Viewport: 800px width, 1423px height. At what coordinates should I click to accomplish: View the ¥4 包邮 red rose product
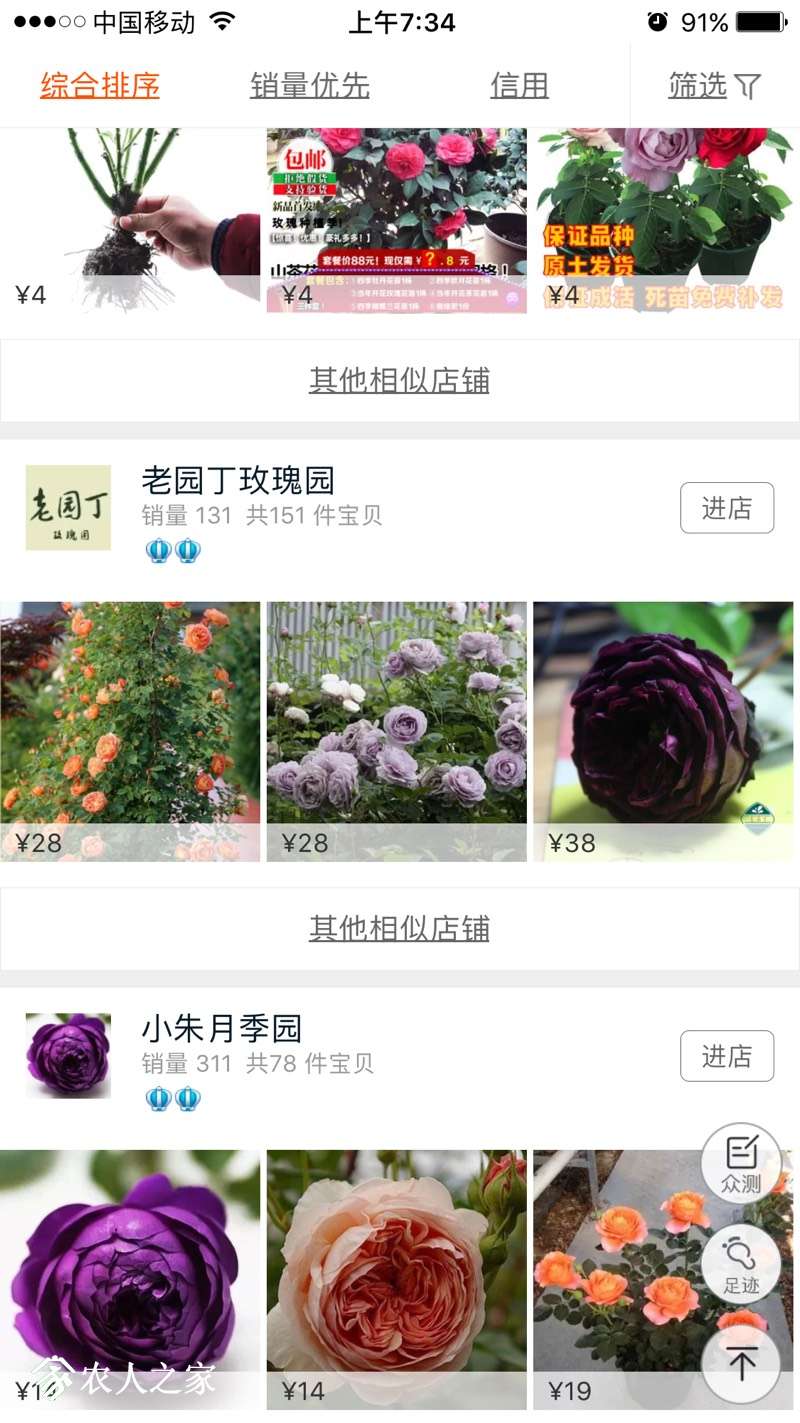396,220
